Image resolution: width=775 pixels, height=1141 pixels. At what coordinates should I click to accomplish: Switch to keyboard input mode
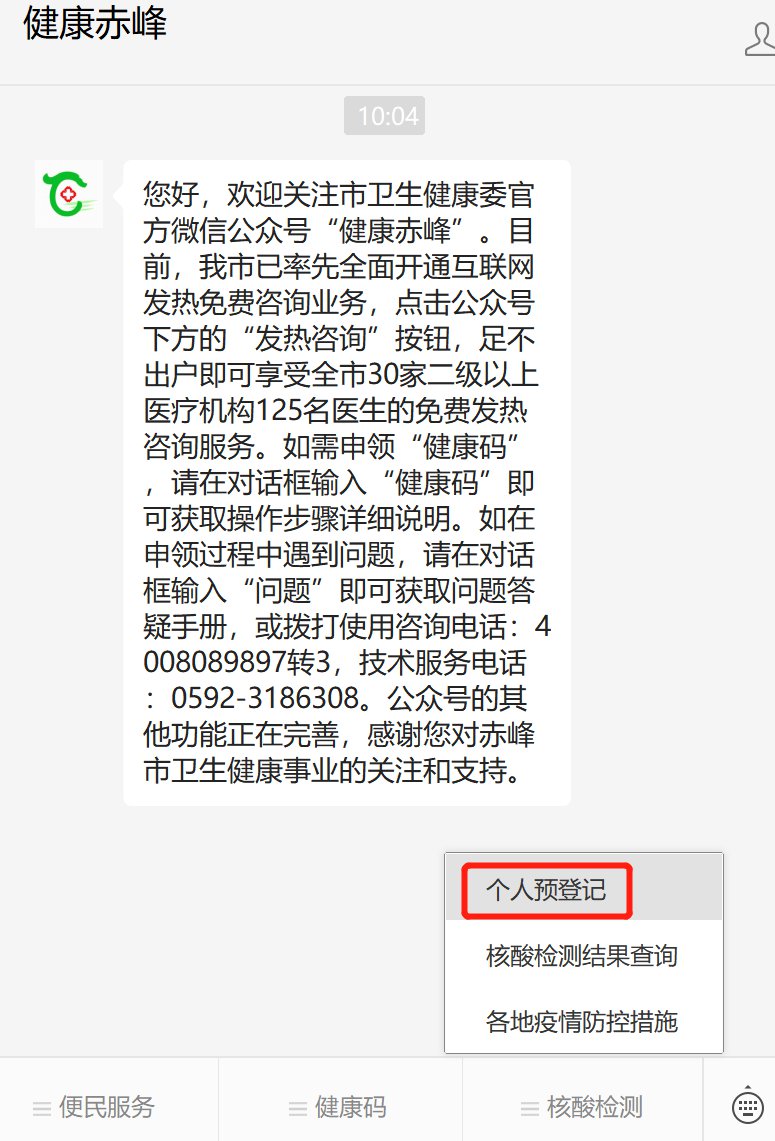[748, 1107]
